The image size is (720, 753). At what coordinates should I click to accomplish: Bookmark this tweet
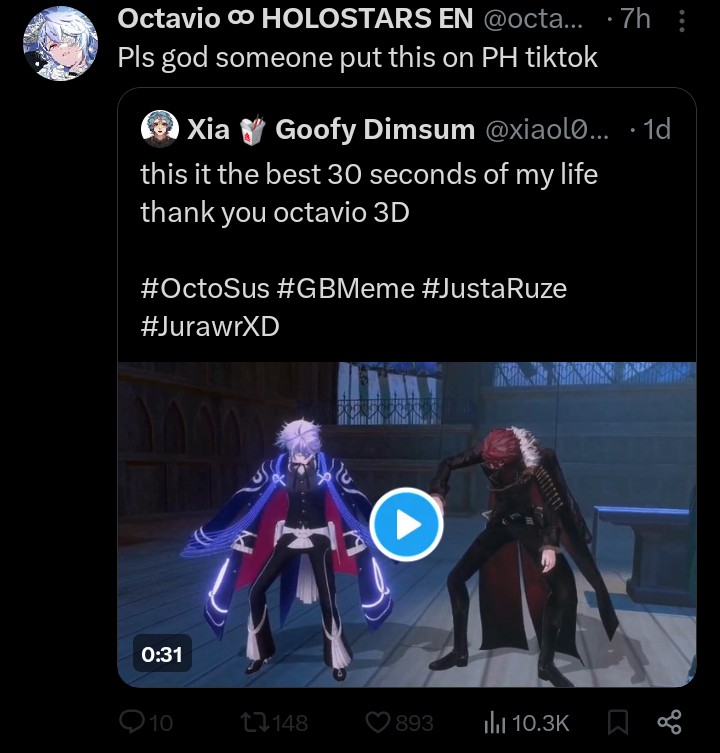point(617,722)
